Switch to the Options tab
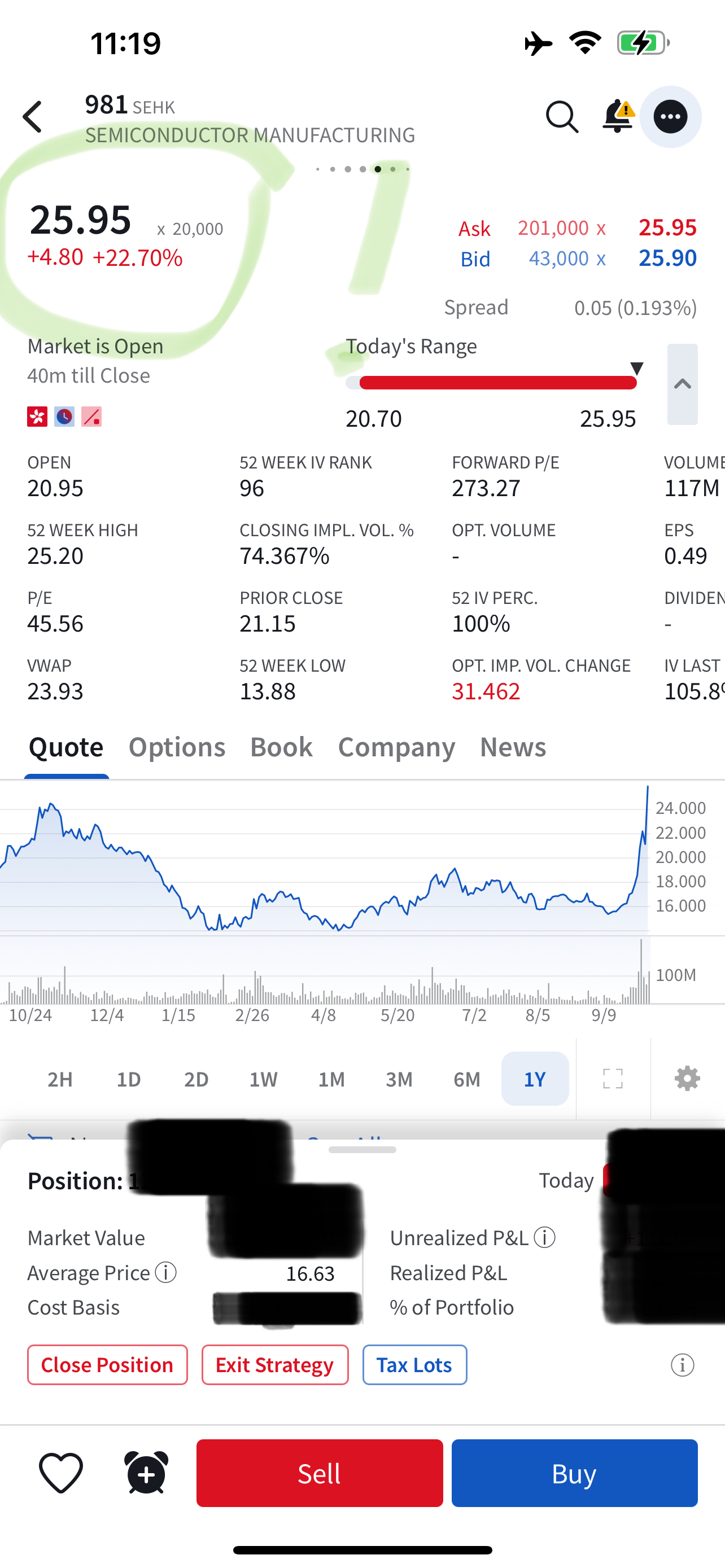The width and height of the screenshot is (725, 1568). (177, 747)
